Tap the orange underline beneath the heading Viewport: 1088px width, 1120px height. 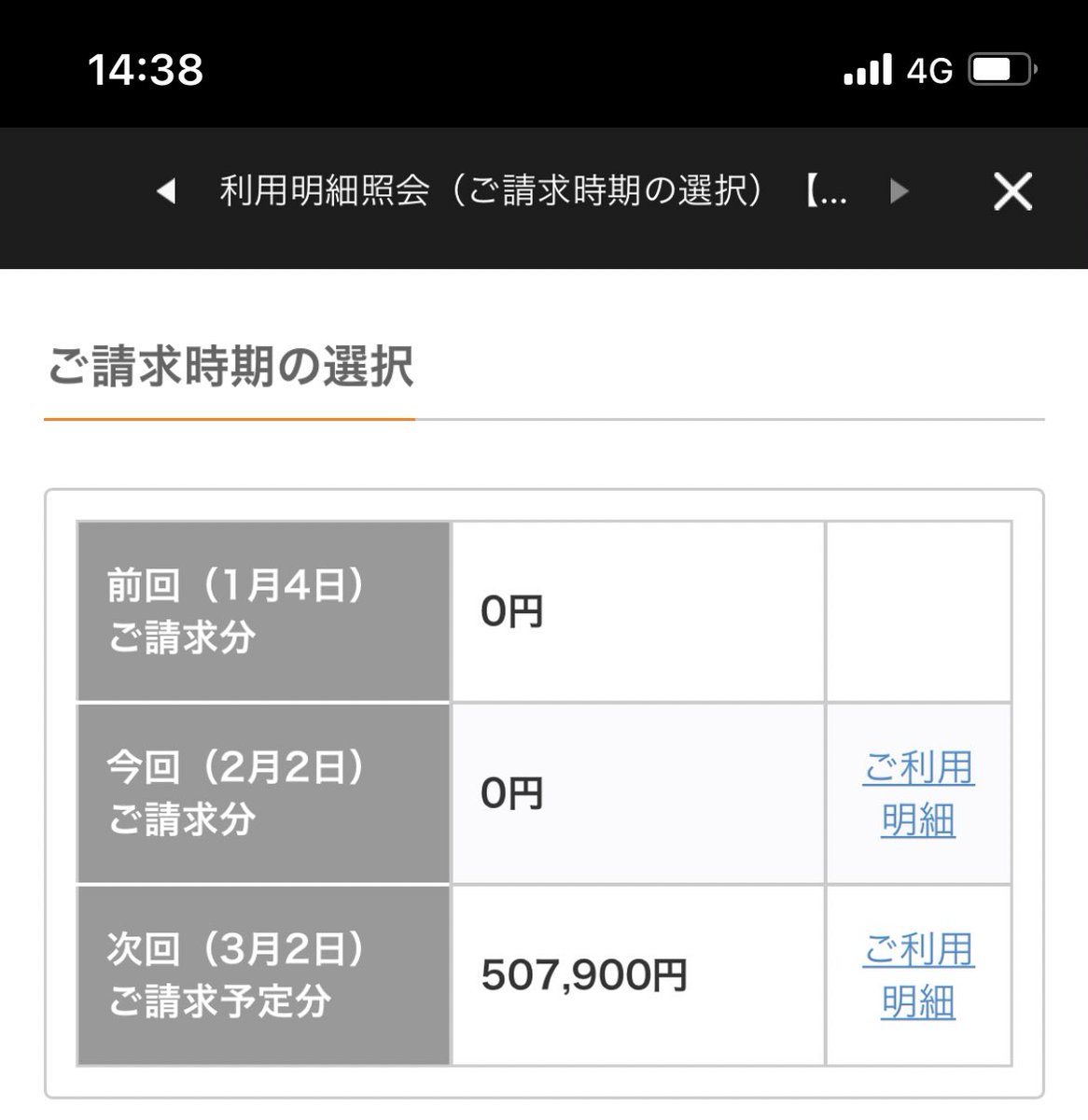pyautogui.click(x=230, y=420)
